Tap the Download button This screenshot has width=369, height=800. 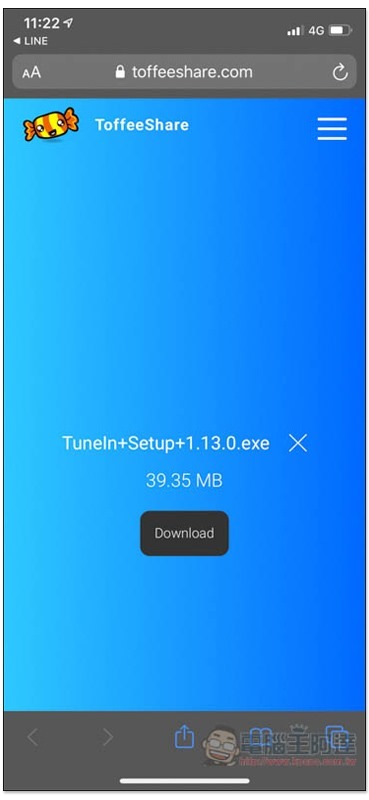click(x=184, y=533)
